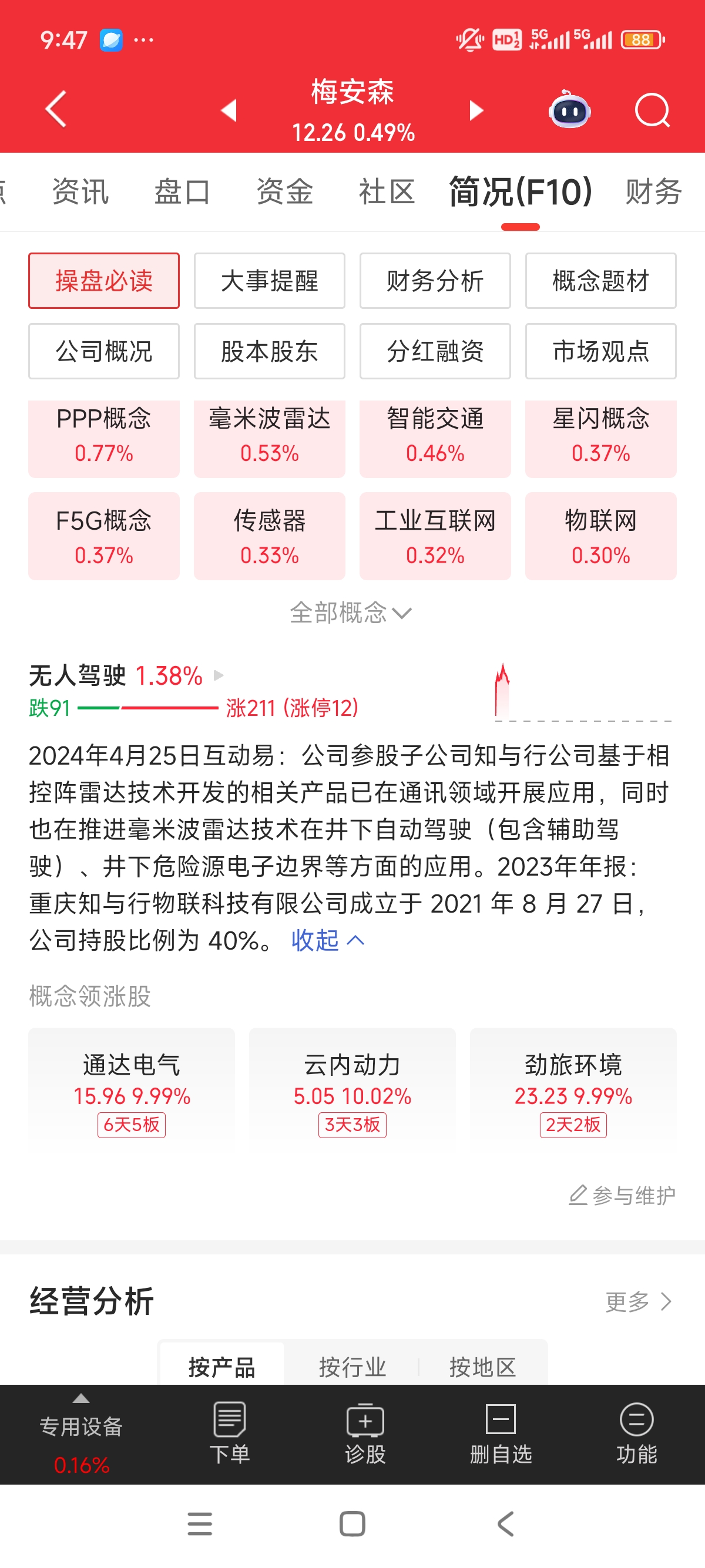View 更多 of 经营分析
The width and height of the screenshot is (705, 1568).
(638, 1301)
